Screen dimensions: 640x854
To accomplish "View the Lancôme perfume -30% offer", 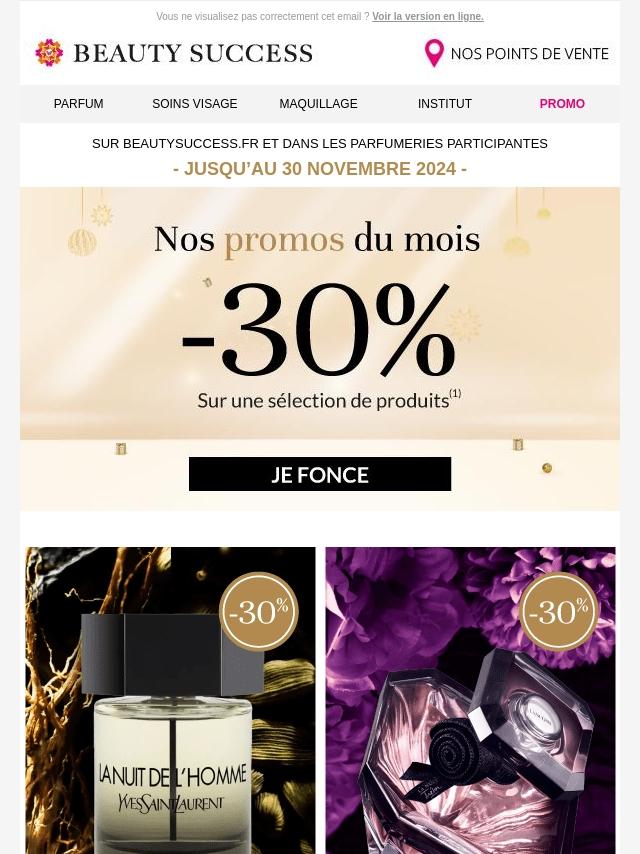I will [x=470, y=700].
